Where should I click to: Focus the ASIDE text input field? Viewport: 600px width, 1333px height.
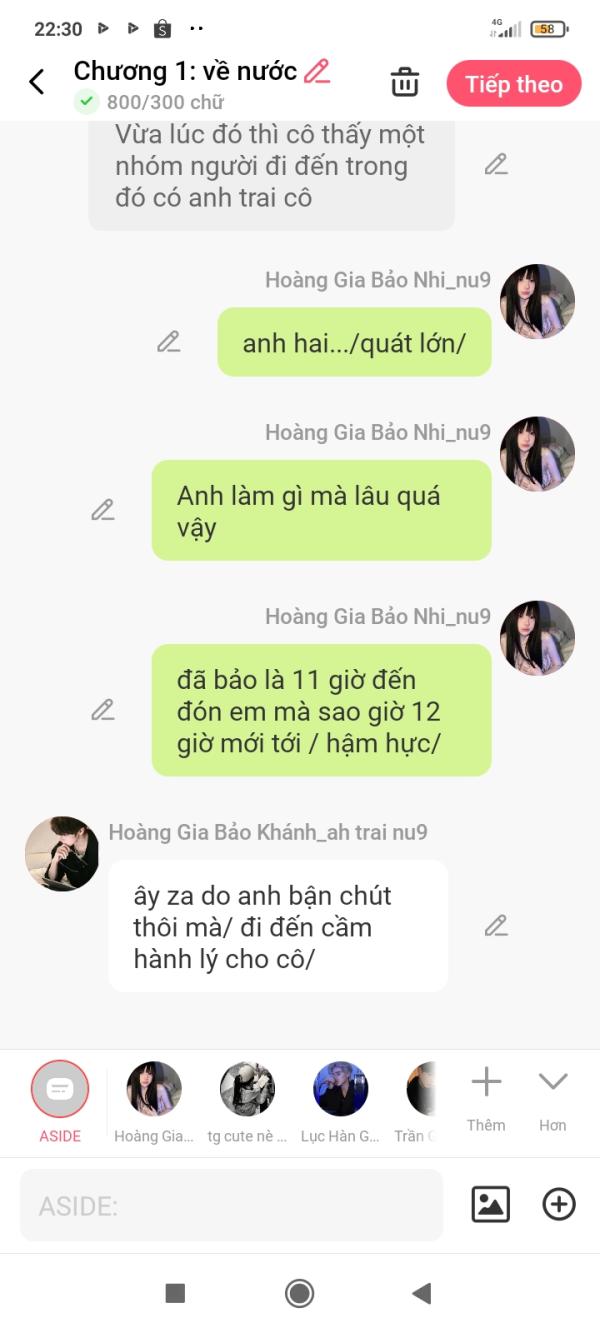coord(231,1206)
